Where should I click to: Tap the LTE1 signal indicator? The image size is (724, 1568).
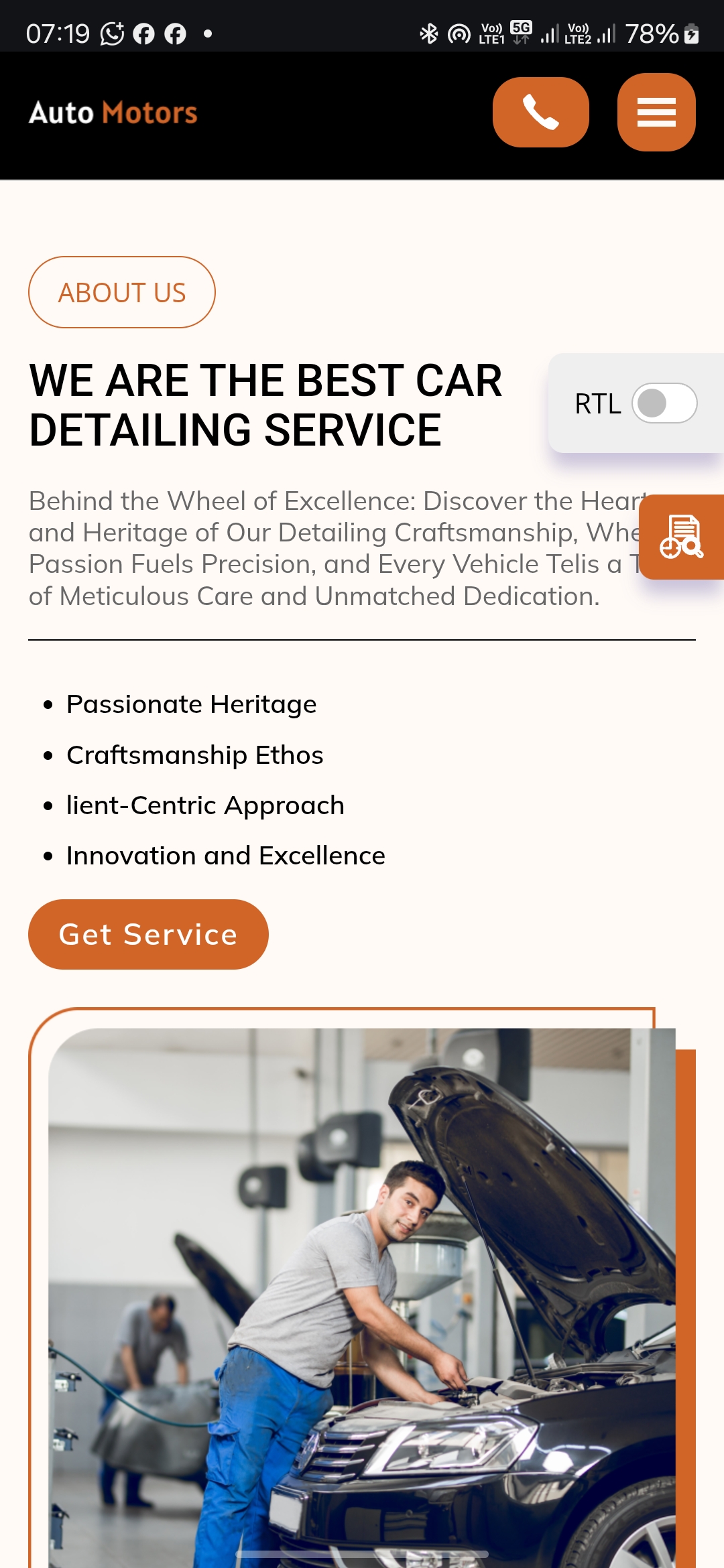click(491, 31)
